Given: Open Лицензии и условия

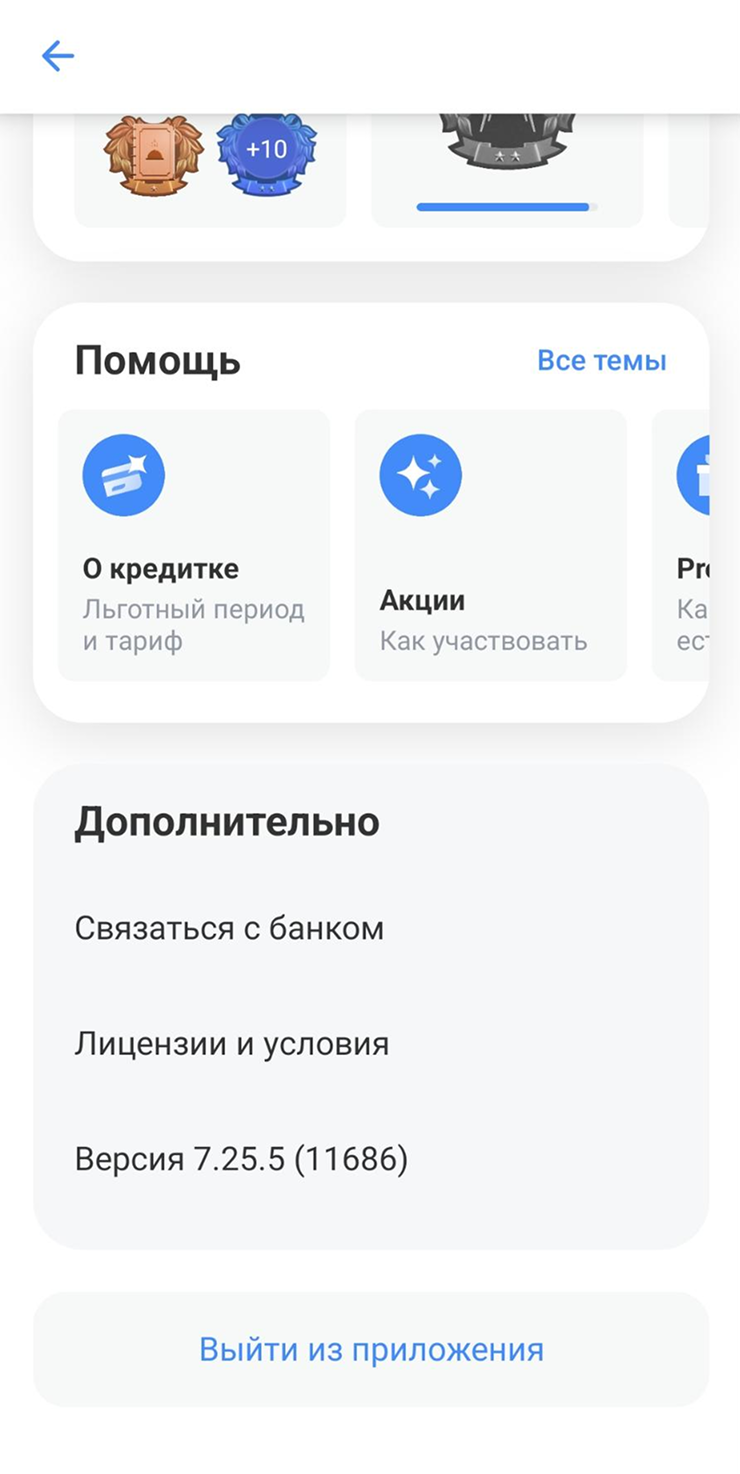Looking at the screenshot, I should (232, 1045).
